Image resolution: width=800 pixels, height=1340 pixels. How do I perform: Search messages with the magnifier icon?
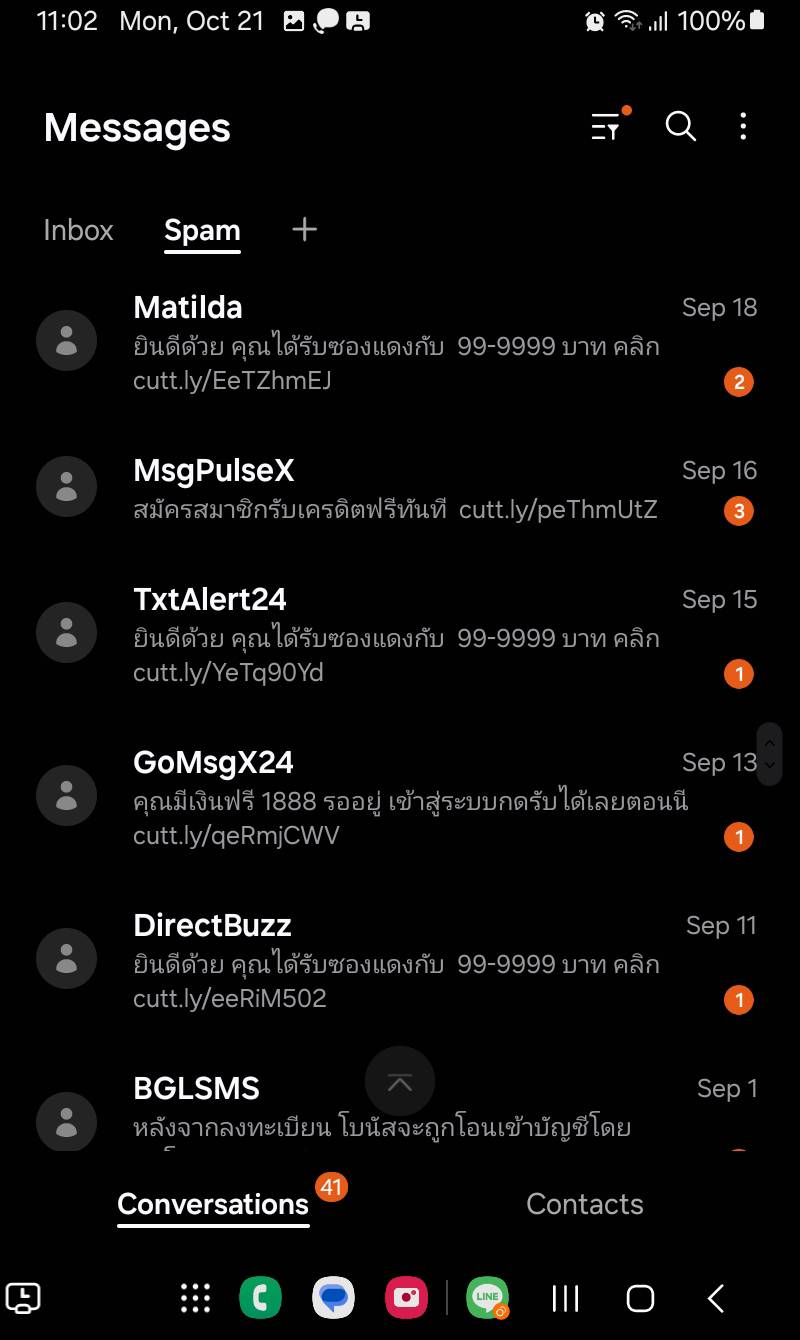click(x=681, y=126)
